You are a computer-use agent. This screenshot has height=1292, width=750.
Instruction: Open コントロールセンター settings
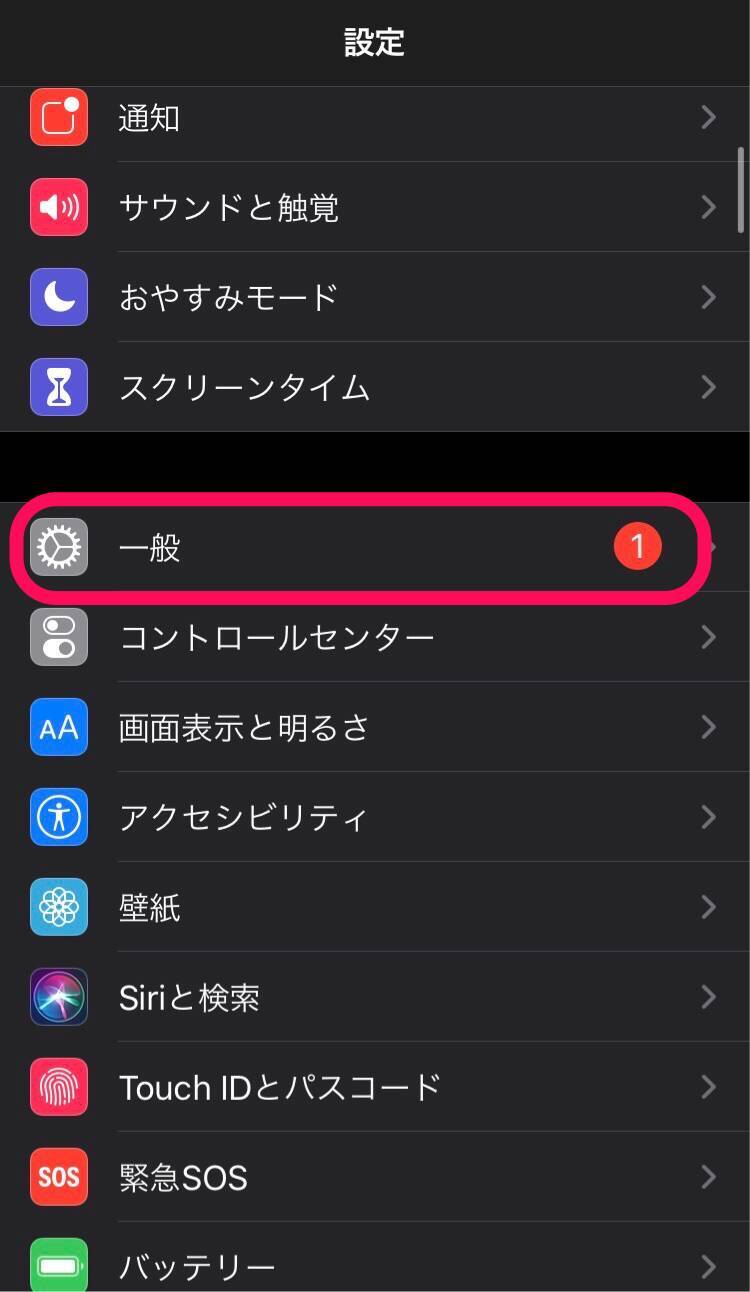click(x=375, y=637)
